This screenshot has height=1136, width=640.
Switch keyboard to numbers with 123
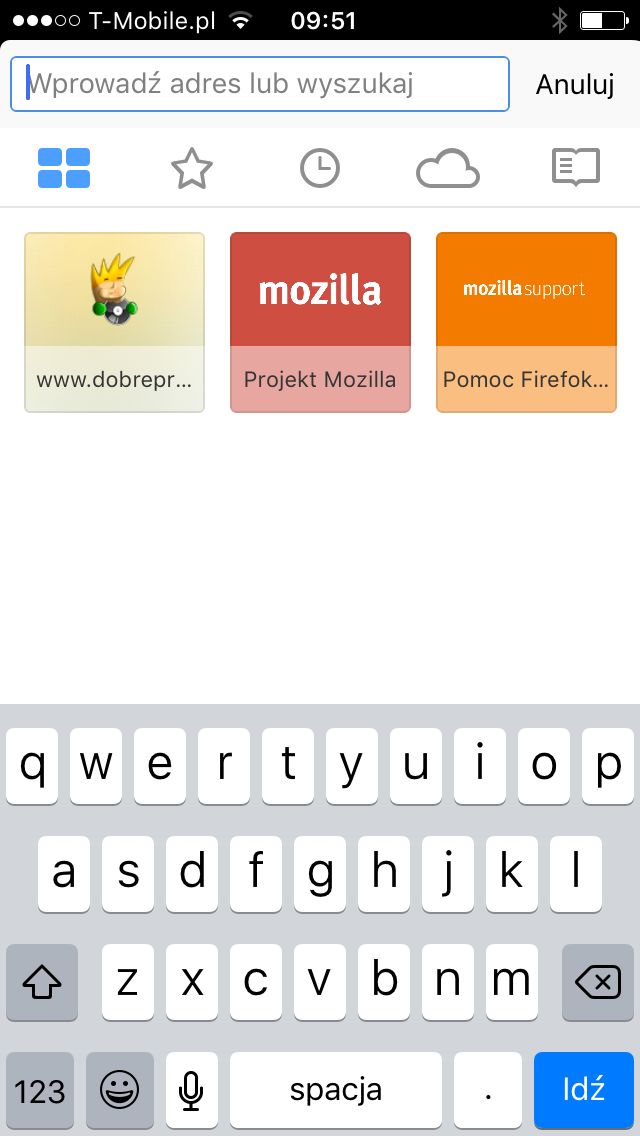click(x=40, y=1090)
